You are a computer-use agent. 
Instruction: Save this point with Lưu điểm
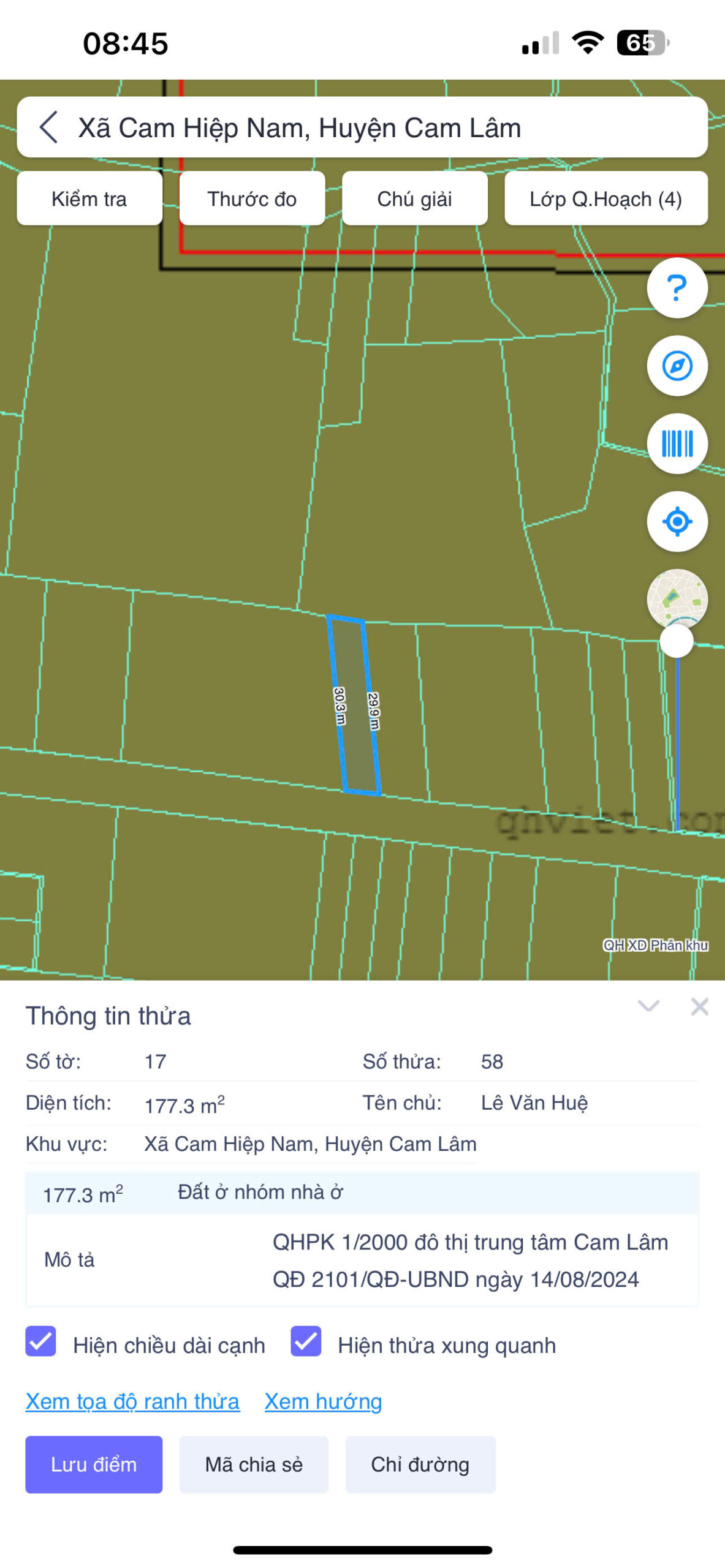(94, 1464)
